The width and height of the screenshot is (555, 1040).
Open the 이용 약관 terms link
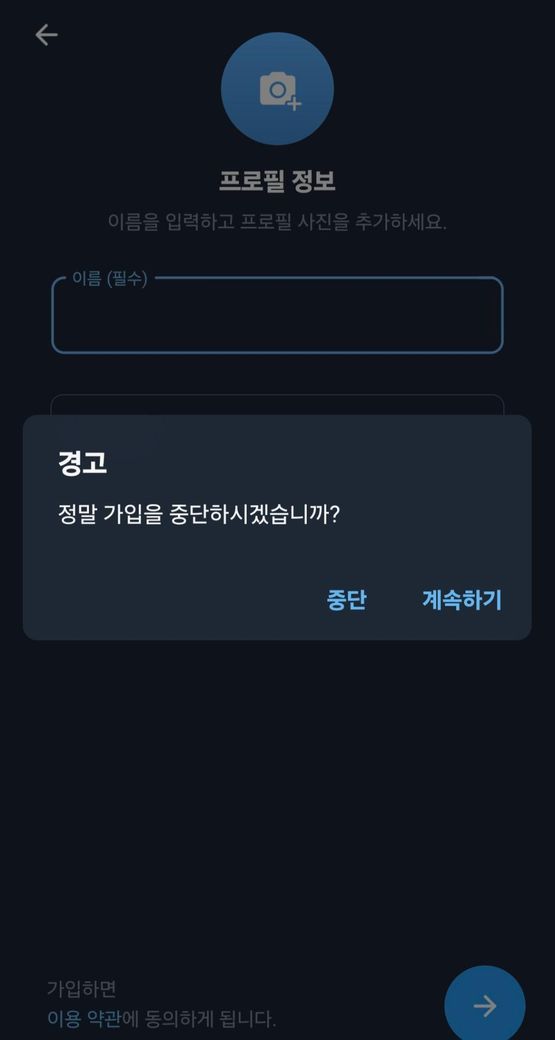tap(84, 1018)
